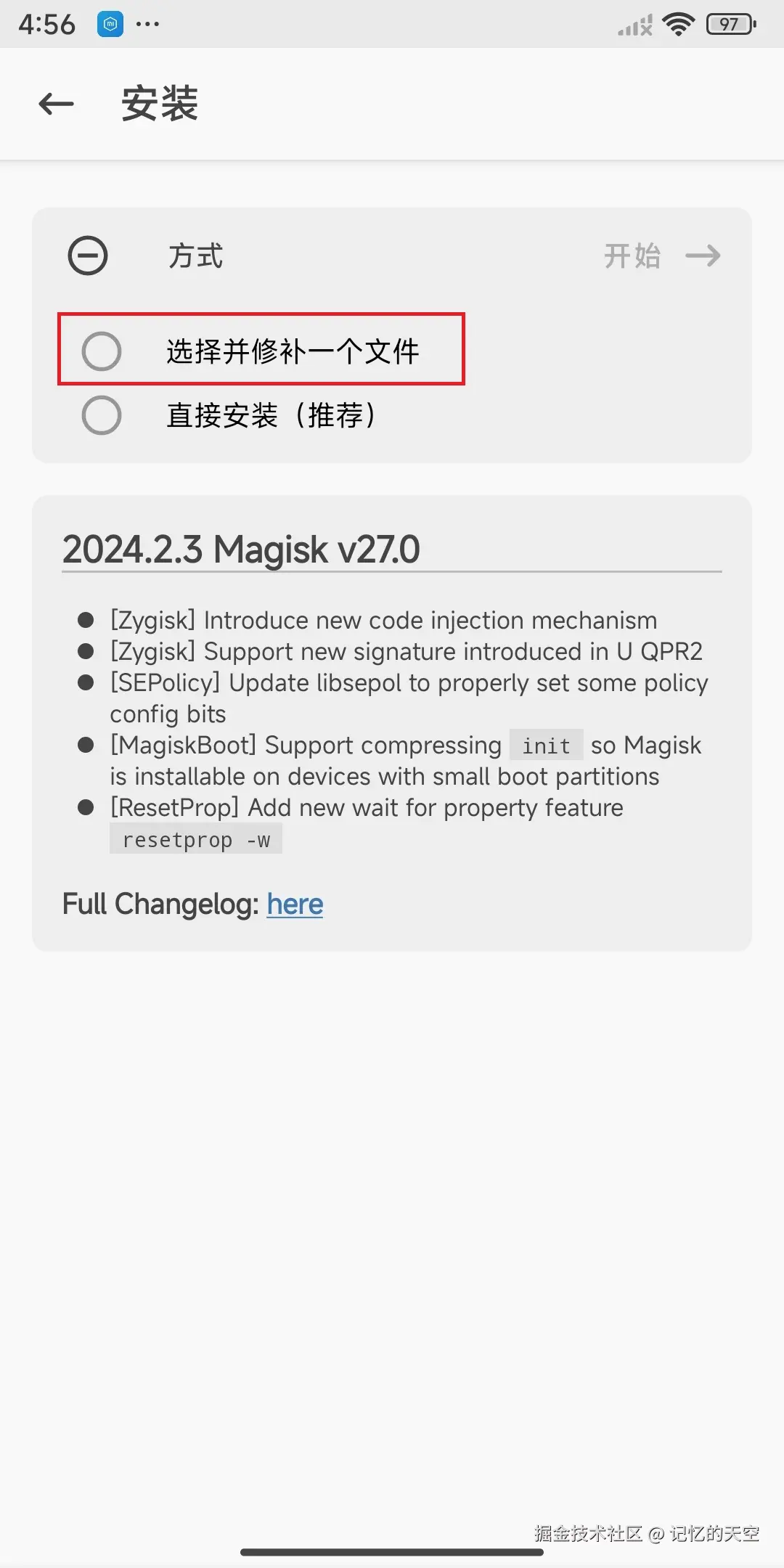Tap the 开始 button text
Image resolution: width=784 pixels, height=1568 pixels.
632,256
